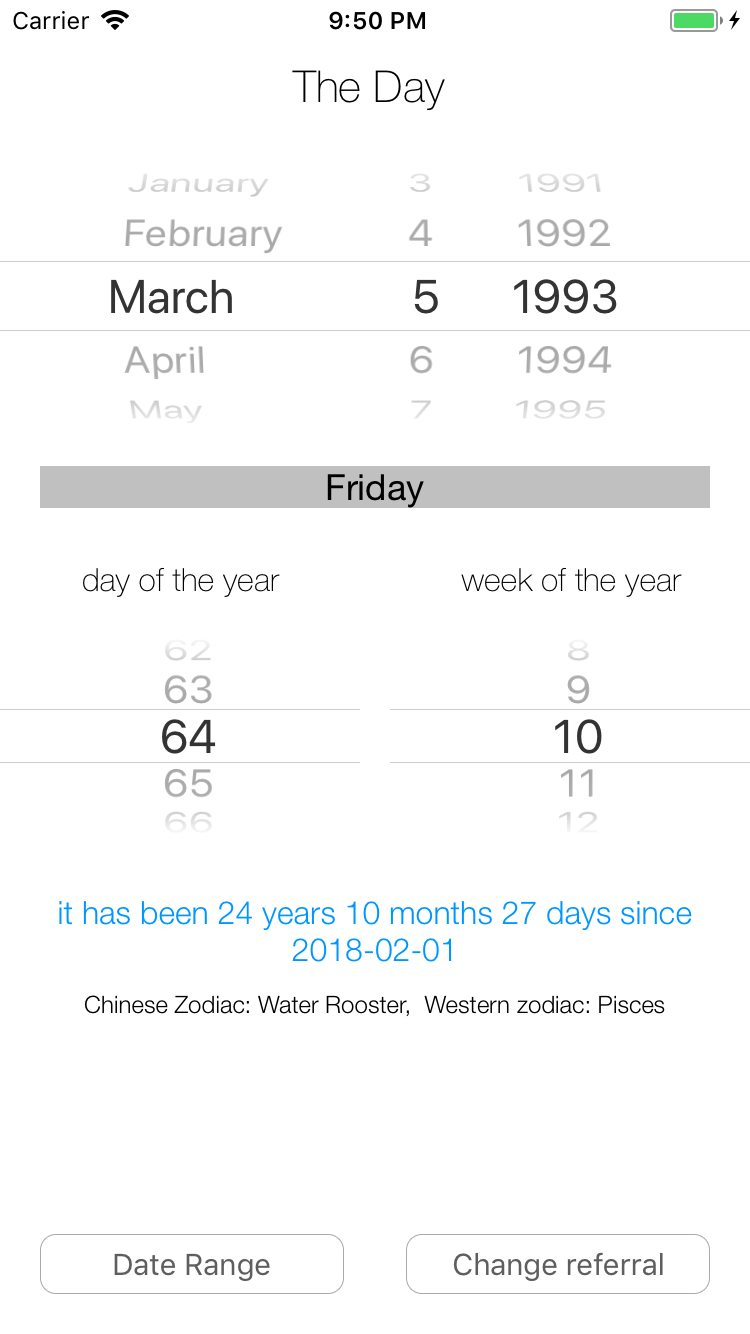Tap the blue elapsed time since 2018-02-01 text
The width and height of the screenshot is (750, 1334).
coord(374,931)
